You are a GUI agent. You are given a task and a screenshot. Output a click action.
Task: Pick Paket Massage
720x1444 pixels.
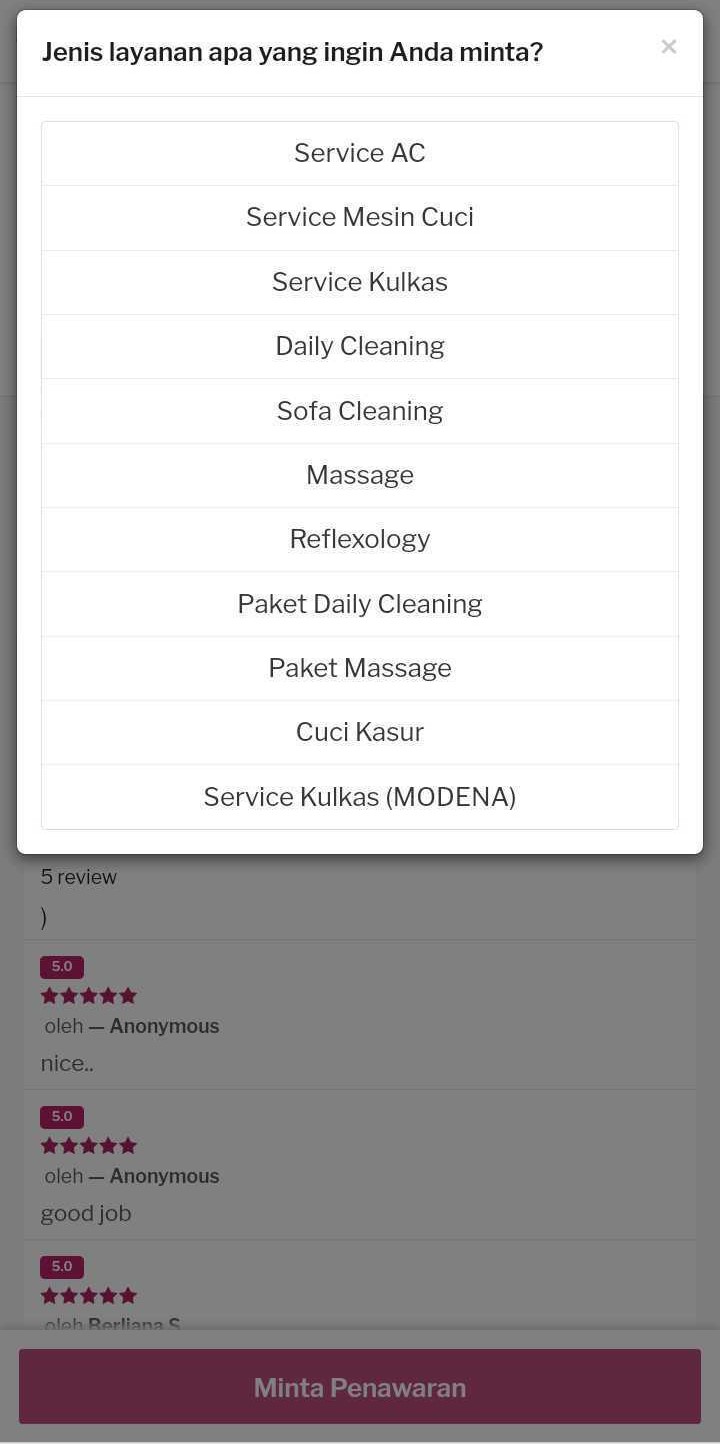(x=360, y=668)
